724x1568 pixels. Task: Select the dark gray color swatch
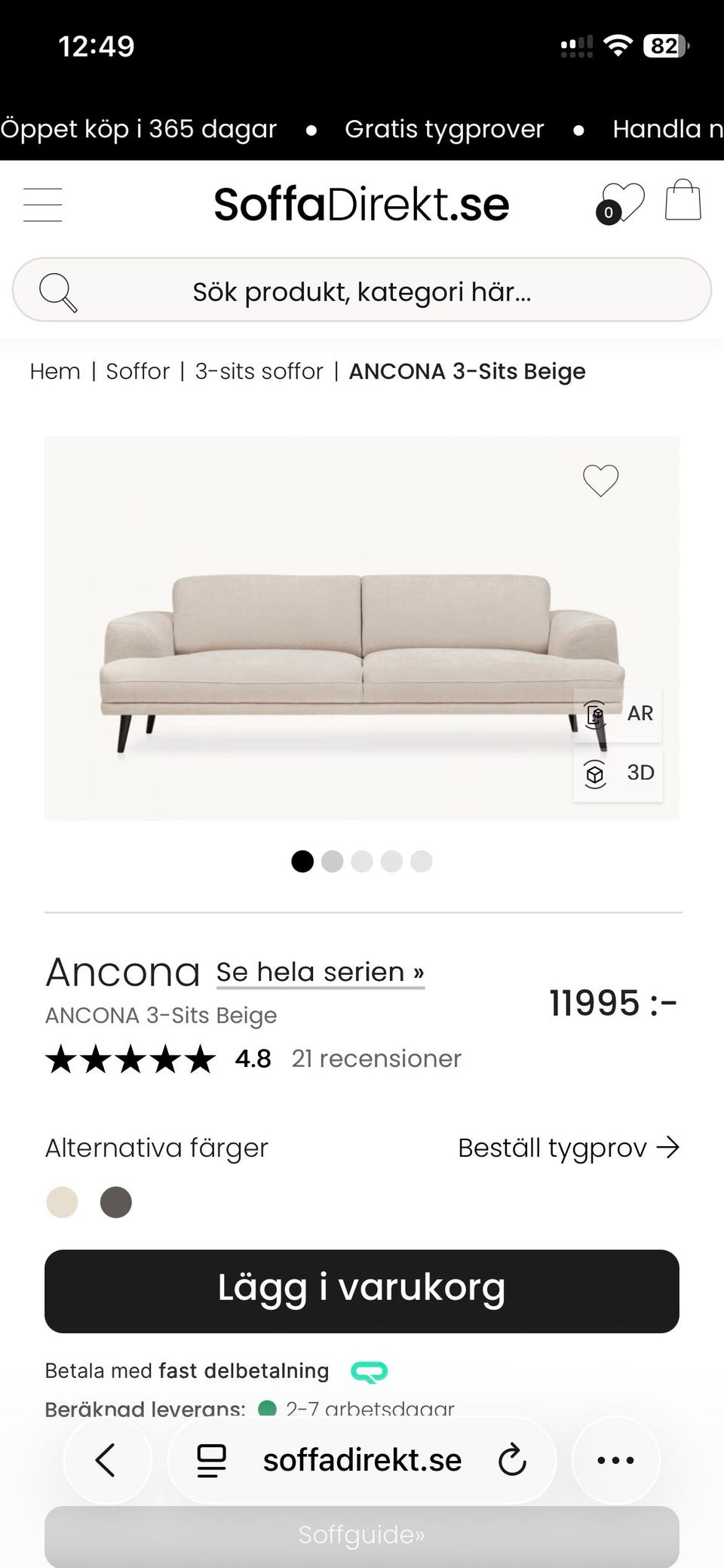(117, 1202)
